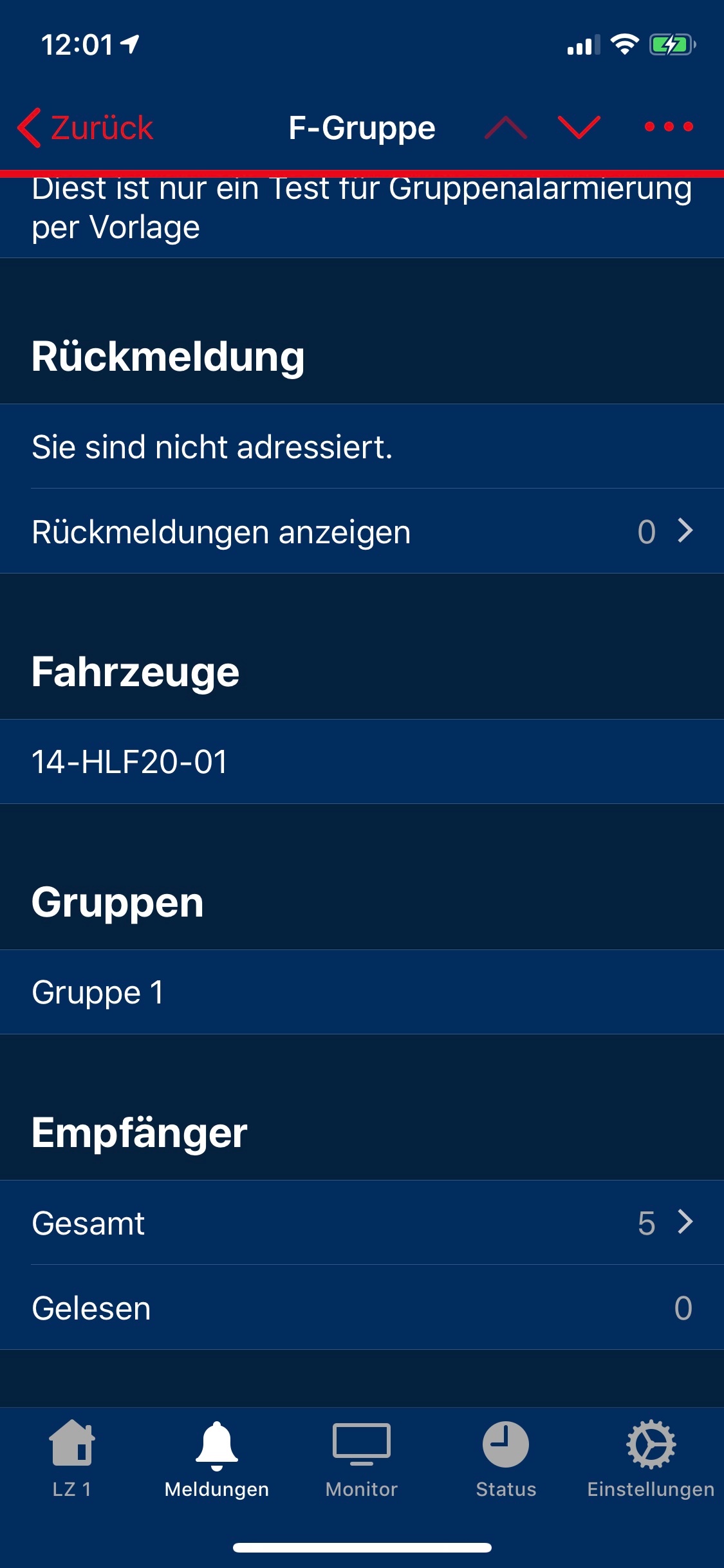724x1568 pixels.
Task: Open Rückmeldungen anzeigen
Action: click(x=362, y=531)
